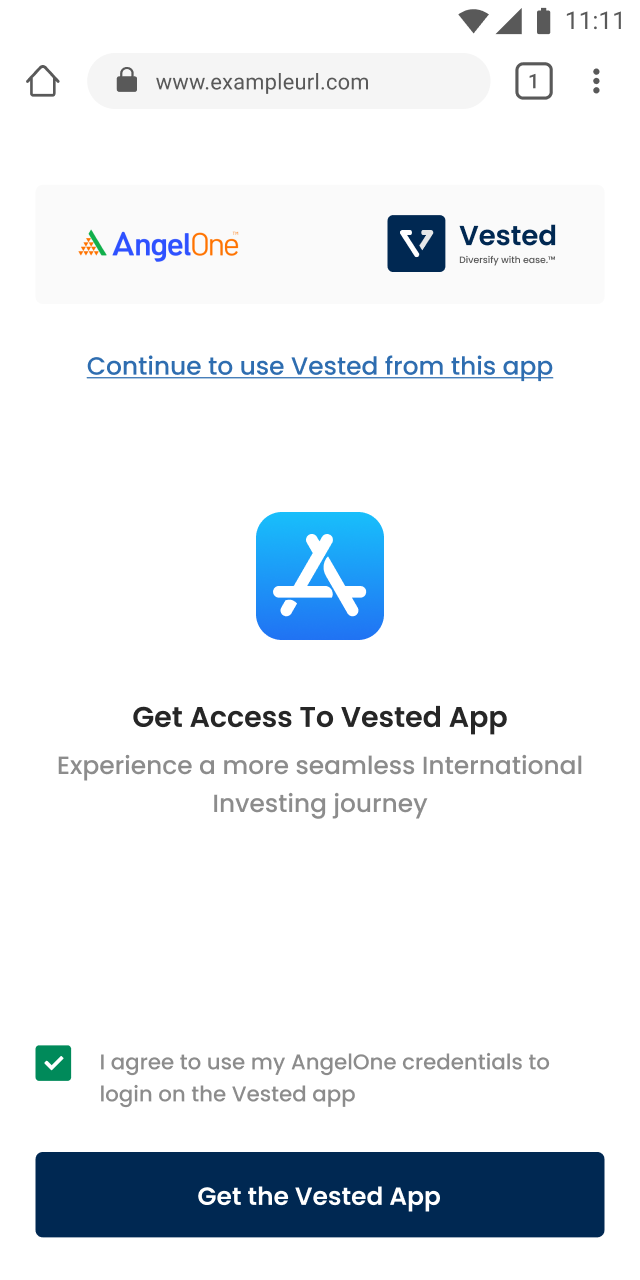Open the tab switcher
The width and height of the screenshot is (640, 1280).
tap(534, 81)
